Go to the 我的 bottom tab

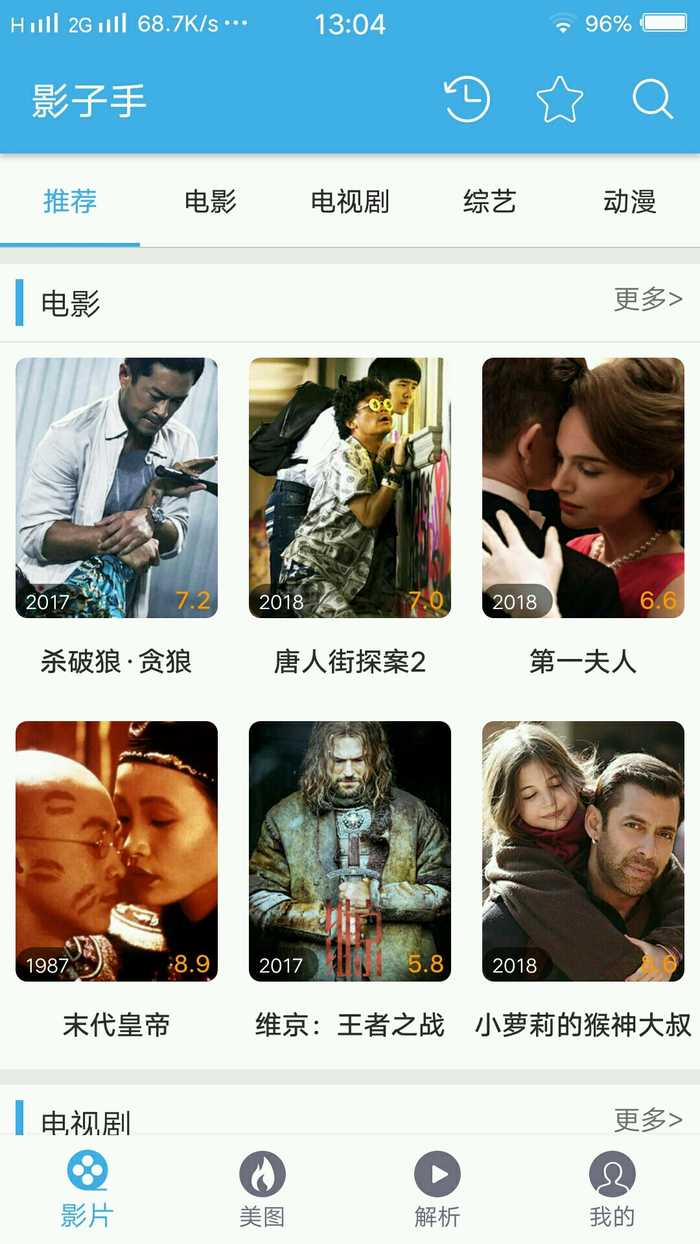pyautogui.click(x=612, y=1189)
